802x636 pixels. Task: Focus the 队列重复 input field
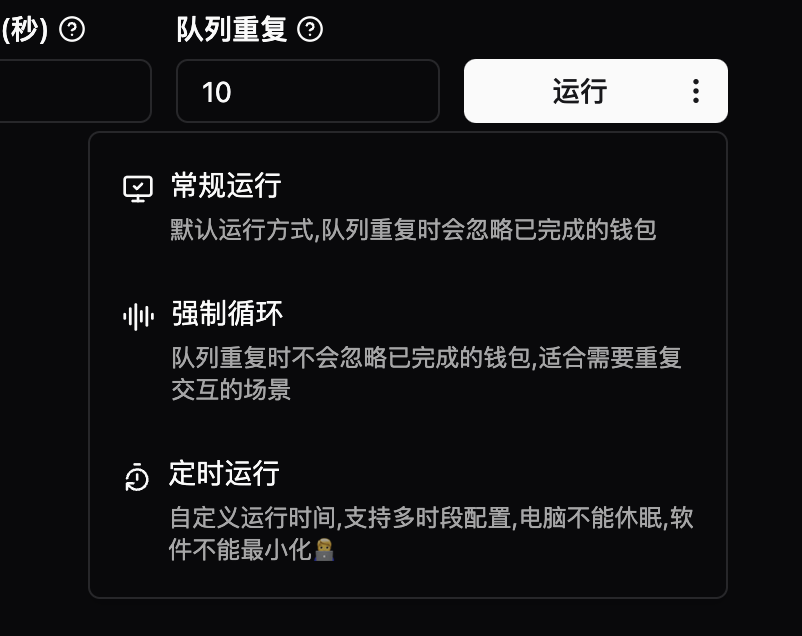(307, 92)
